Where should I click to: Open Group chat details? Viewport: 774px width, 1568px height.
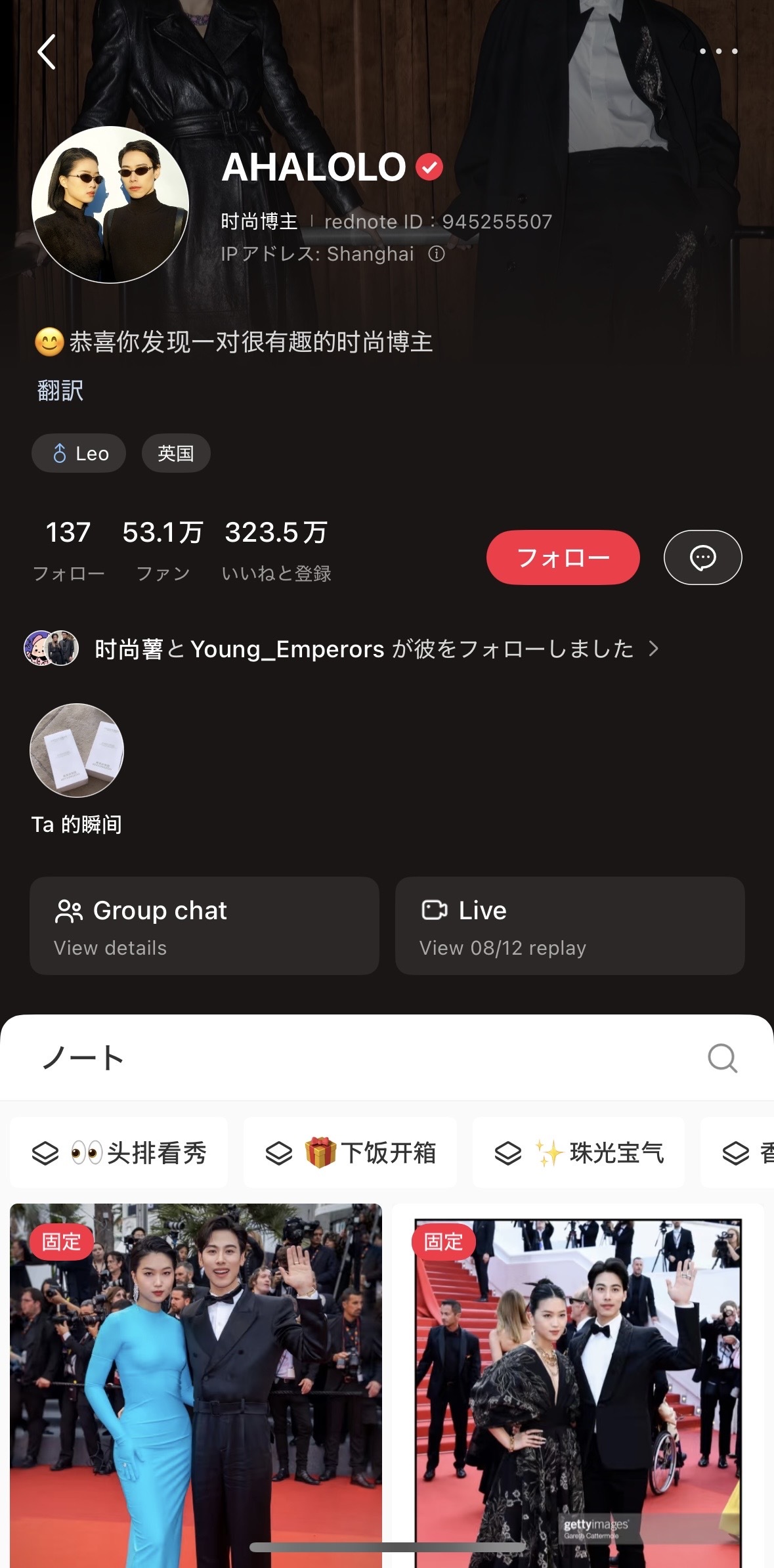click(204, 926)
